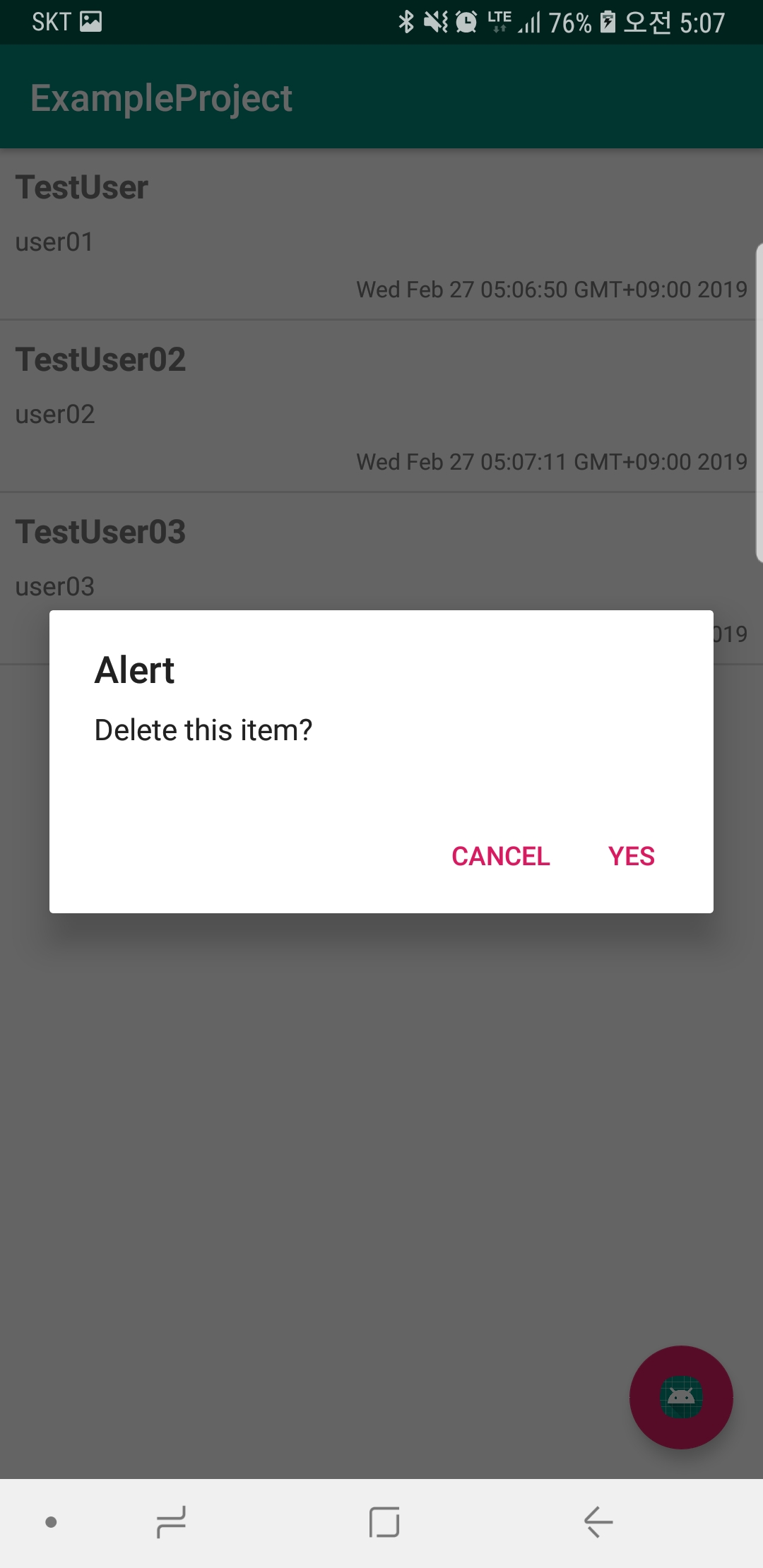The image size is (763, 1568).
Task: Tap the LTE network indicator
Action: click(498, 23)
